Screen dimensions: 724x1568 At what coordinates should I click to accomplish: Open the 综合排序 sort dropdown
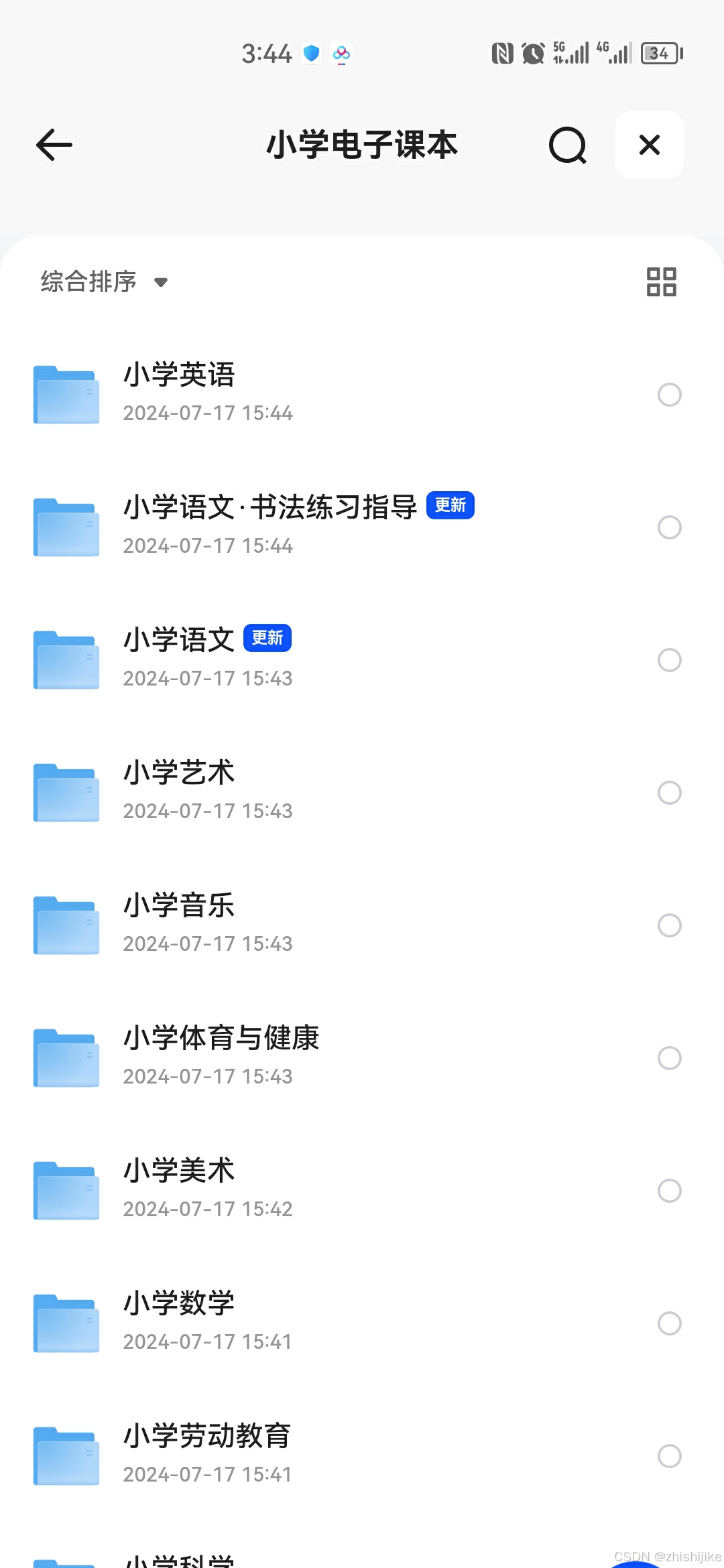(x=104, y=281)
